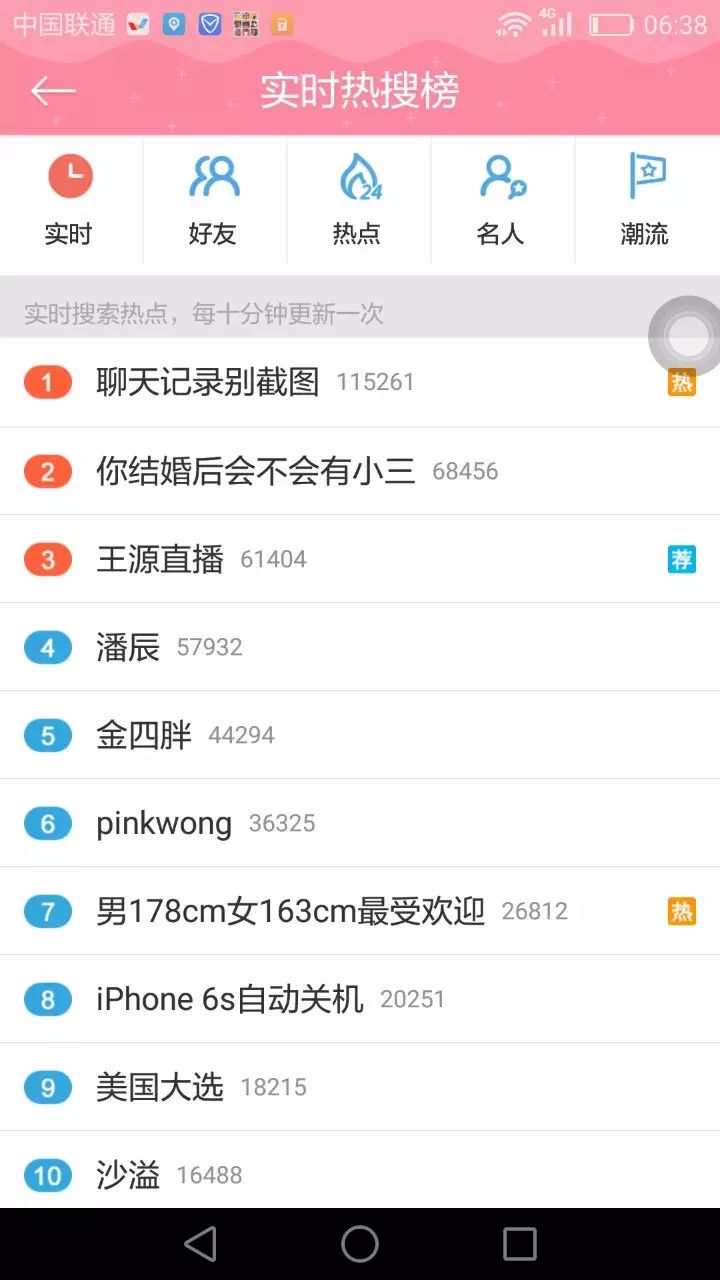Screen dimensions: 720x1280
Task: Tap the floating assistive circle button
Action: click(x=687, y=337)
